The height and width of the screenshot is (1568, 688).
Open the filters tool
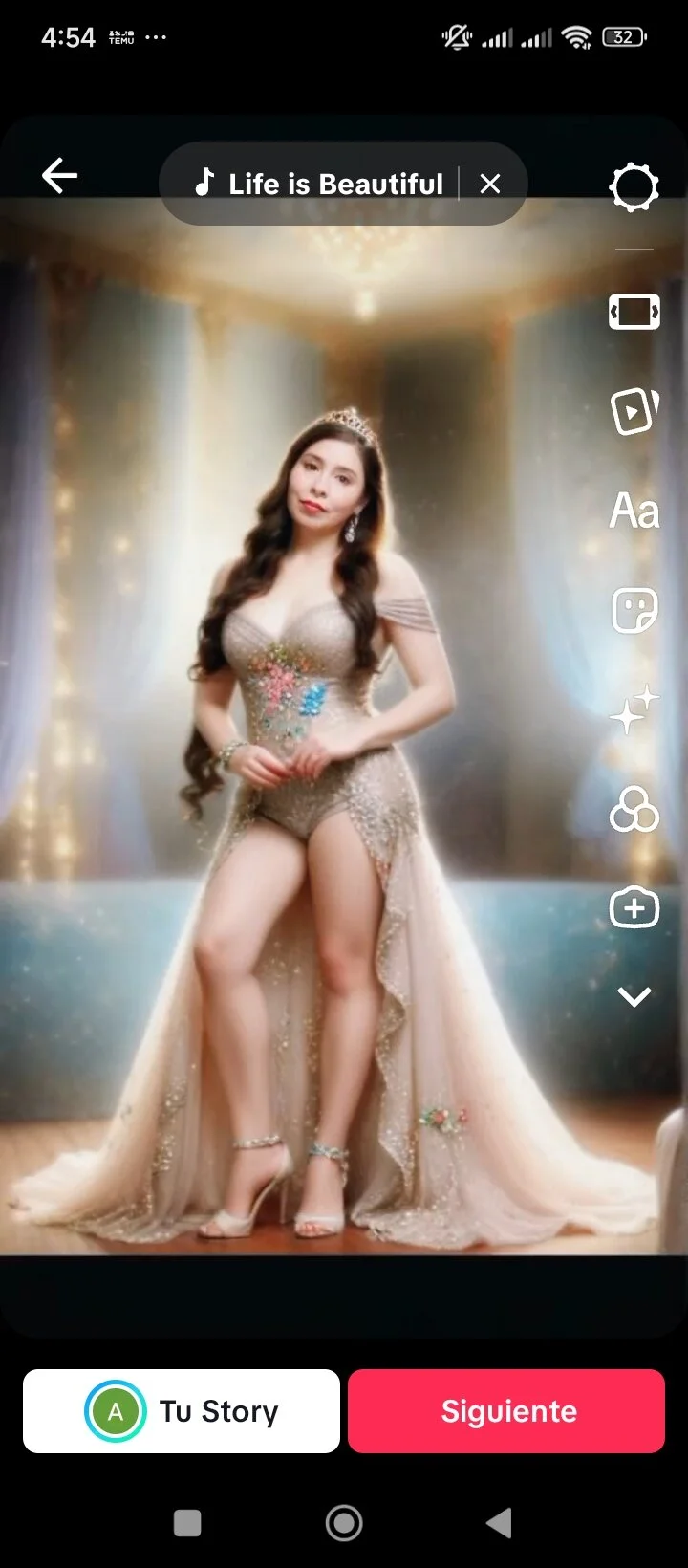click(634, 810)
